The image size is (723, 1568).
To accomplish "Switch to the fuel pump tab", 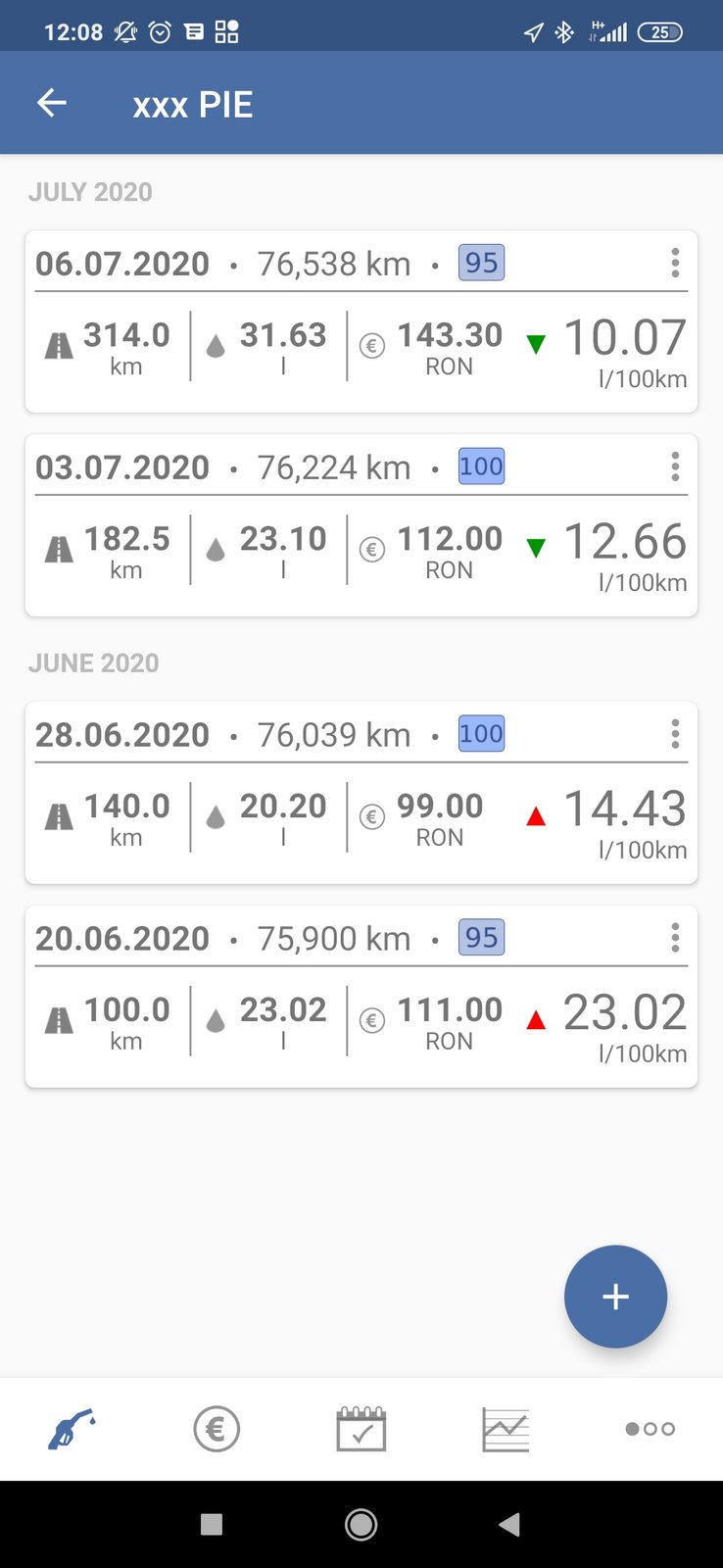I will pos(72,1429).
